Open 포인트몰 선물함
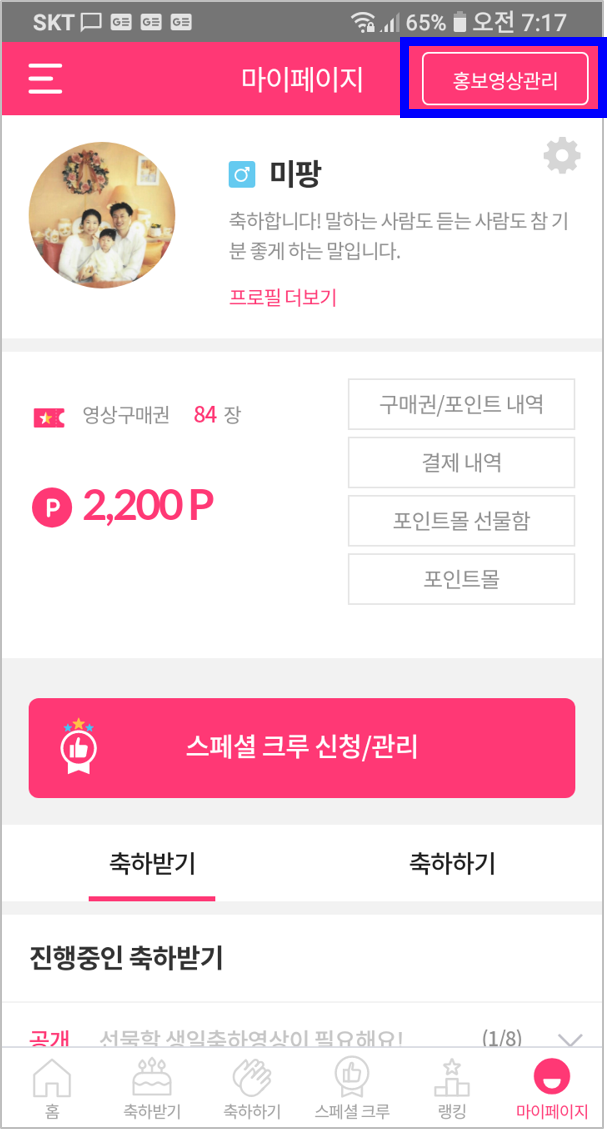 [461, 521]
